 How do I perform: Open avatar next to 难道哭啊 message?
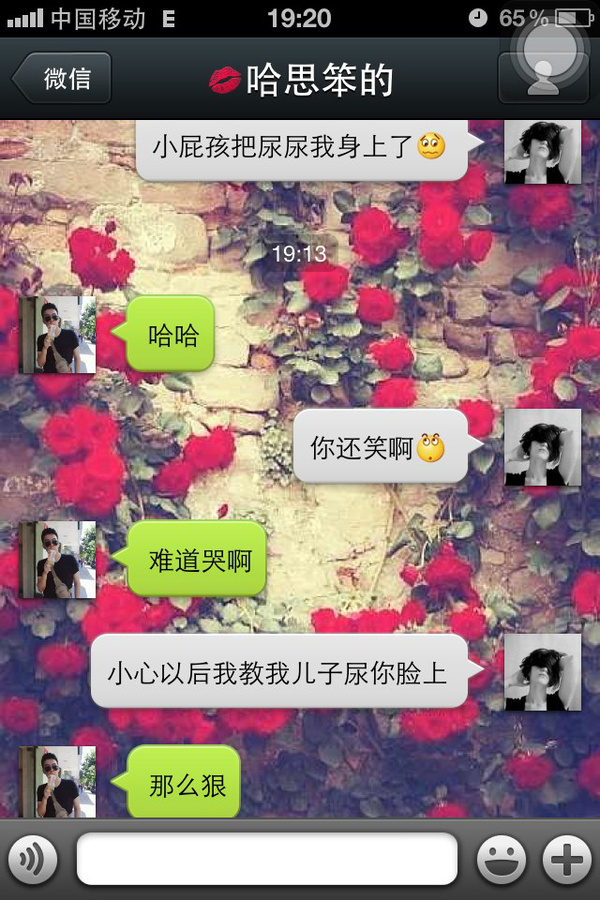pyautogui.click(x=58, y=560)
